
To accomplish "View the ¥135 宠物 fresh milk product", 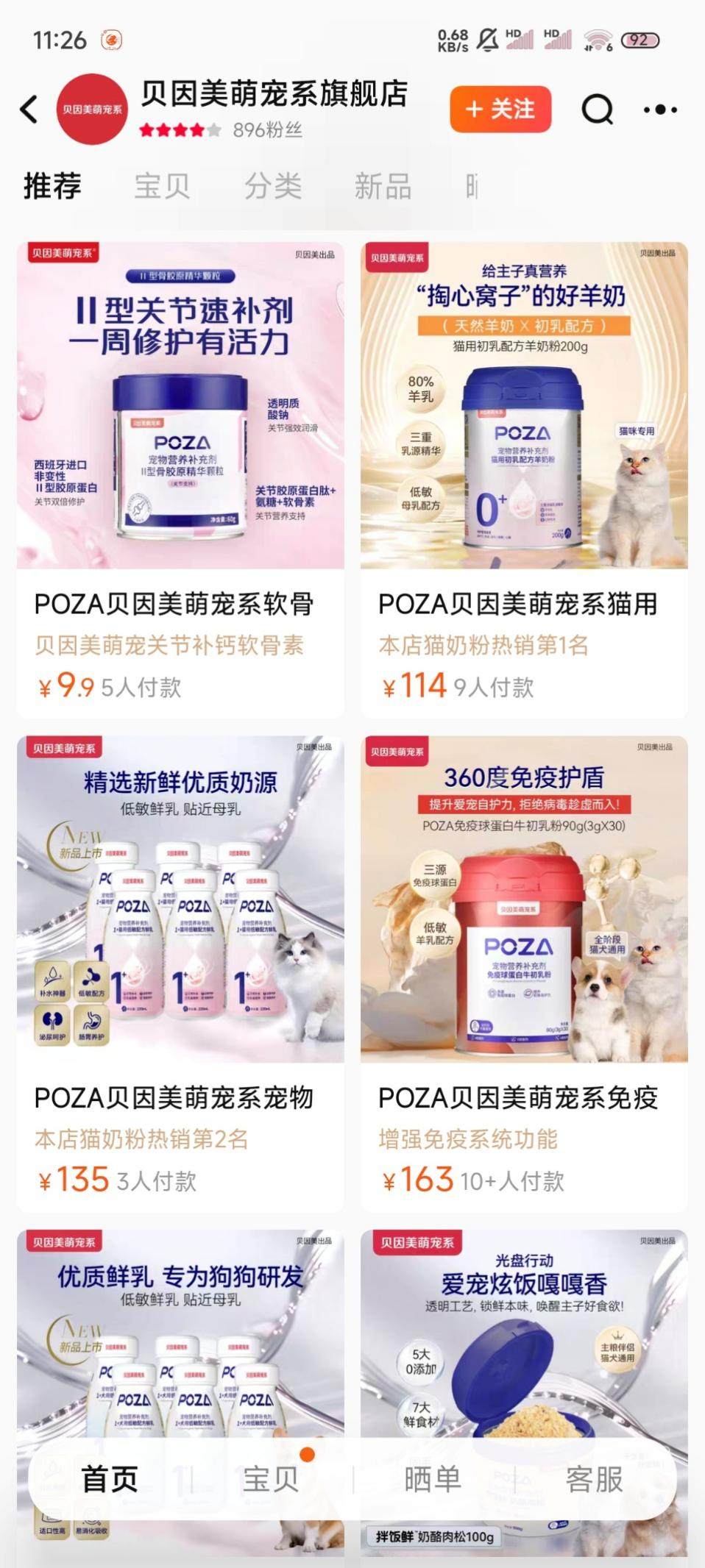I will click(x=180, y=971).
